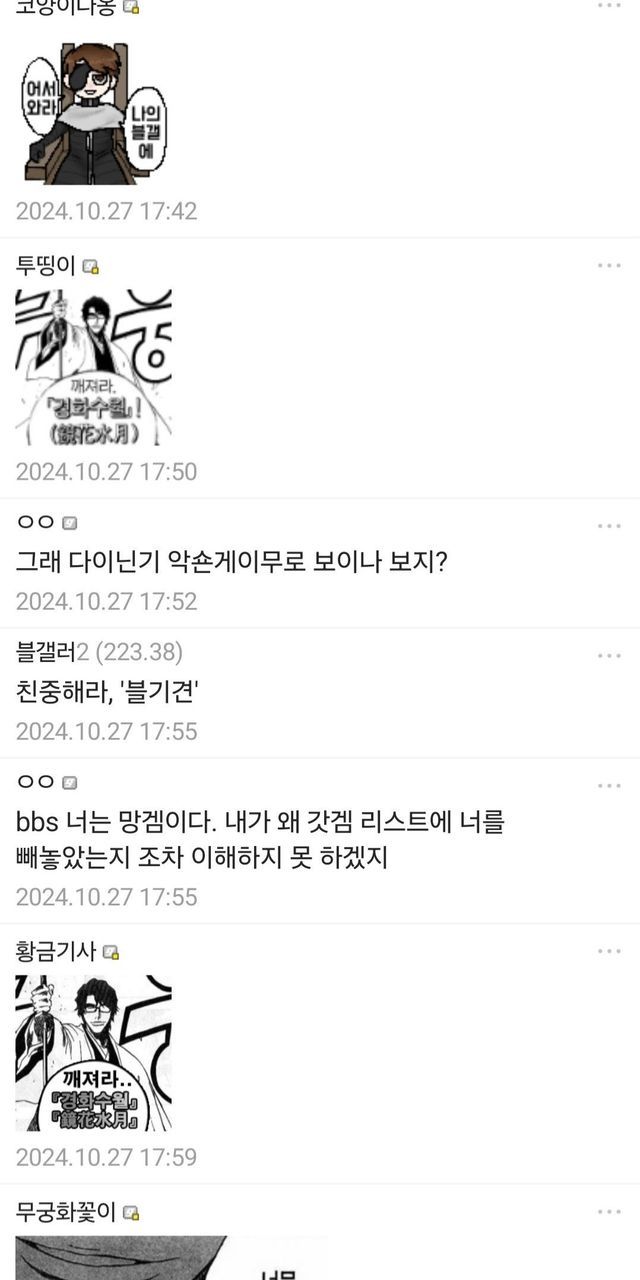640x1280 pixels.
Task: Open options menu for 무궁화꽃이's comment
Action: coord(609,1211)
